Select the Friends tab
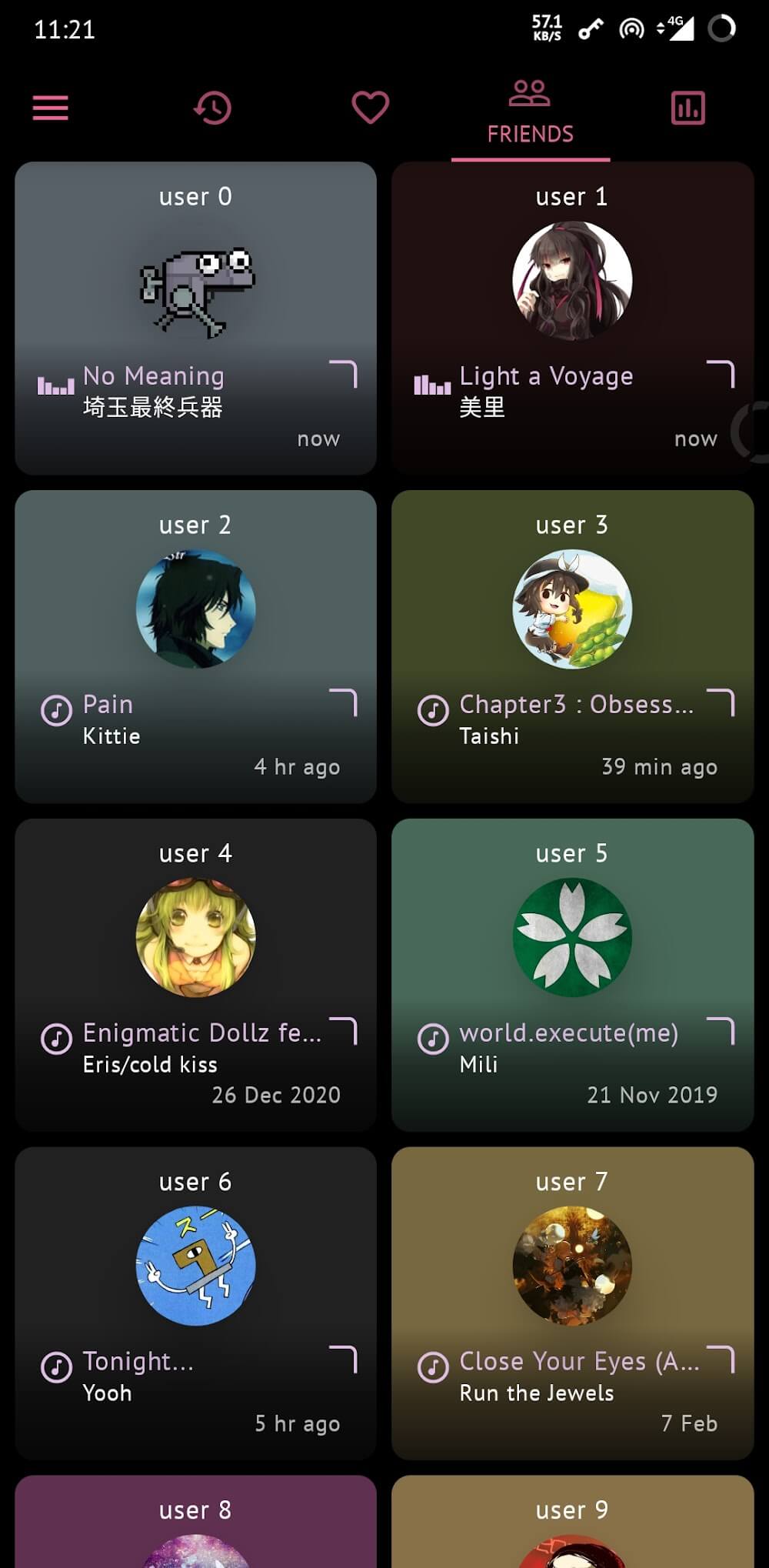Image resolution: width=769 pixels, height=1568 pixels. tap(530, 113)
